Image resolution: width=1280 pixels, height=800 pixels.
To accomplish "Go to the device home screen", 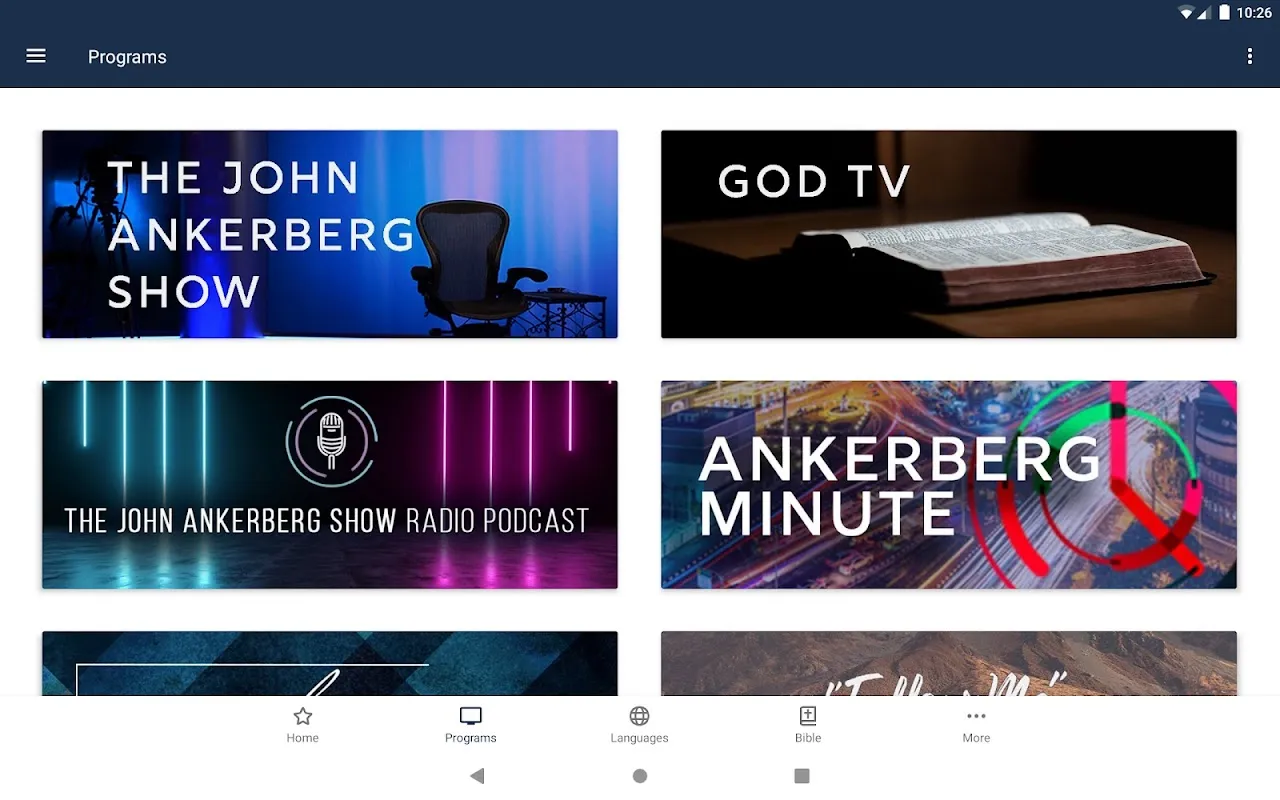I will click(640, 776).
